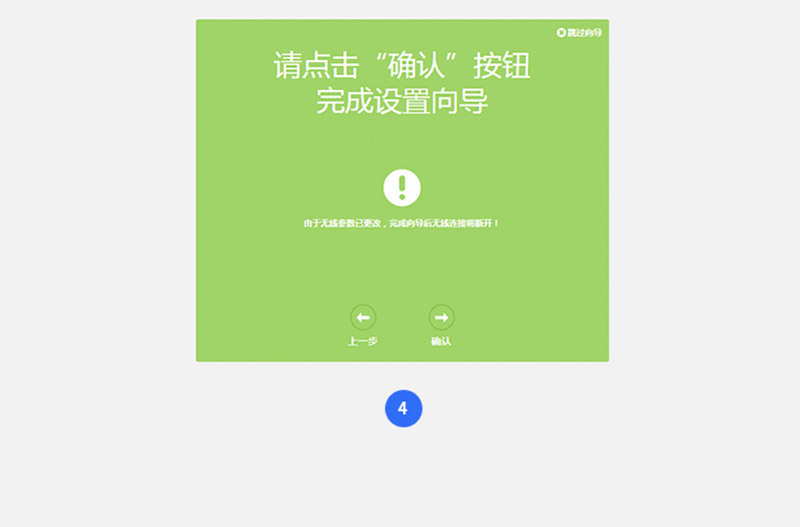Tap the 确认 arrow to finish setup
Image resolution: width=800 pixels, height=527 pixels.
tap(441, 317)
